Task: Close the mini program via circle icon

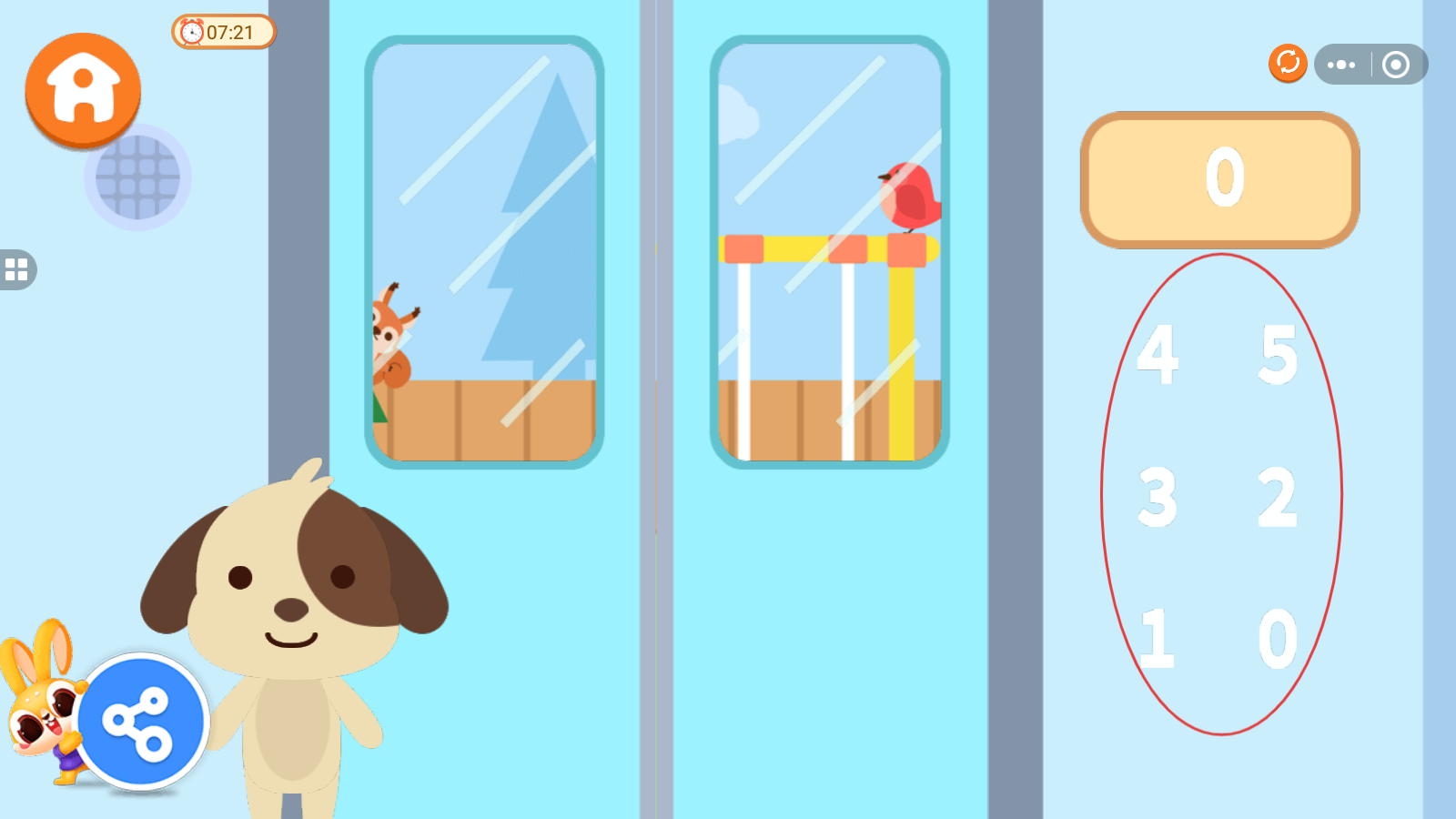Action: click(x=1396, y=65)
